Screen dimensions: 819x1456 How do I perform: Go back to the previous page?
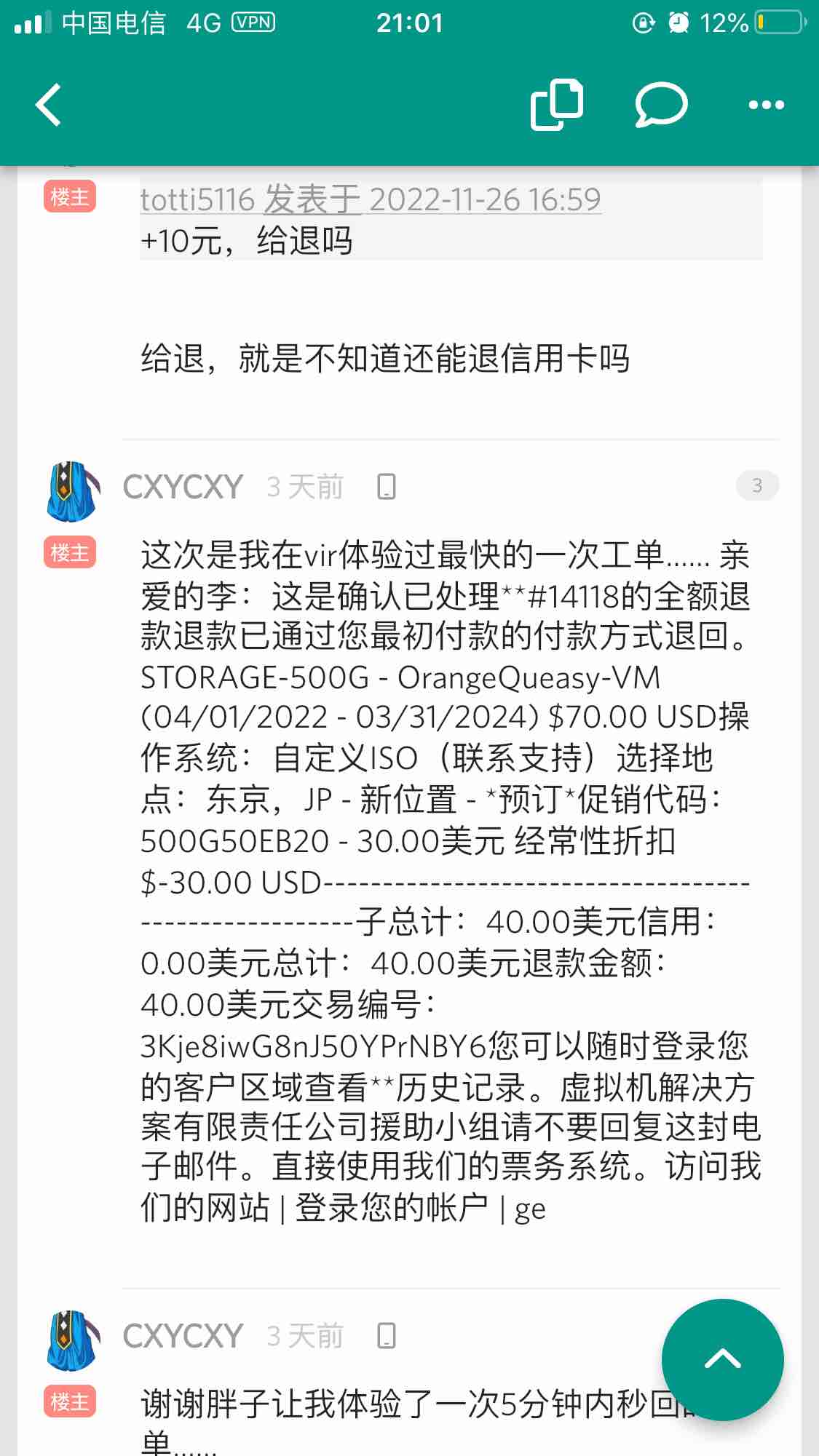click(49, 105)
